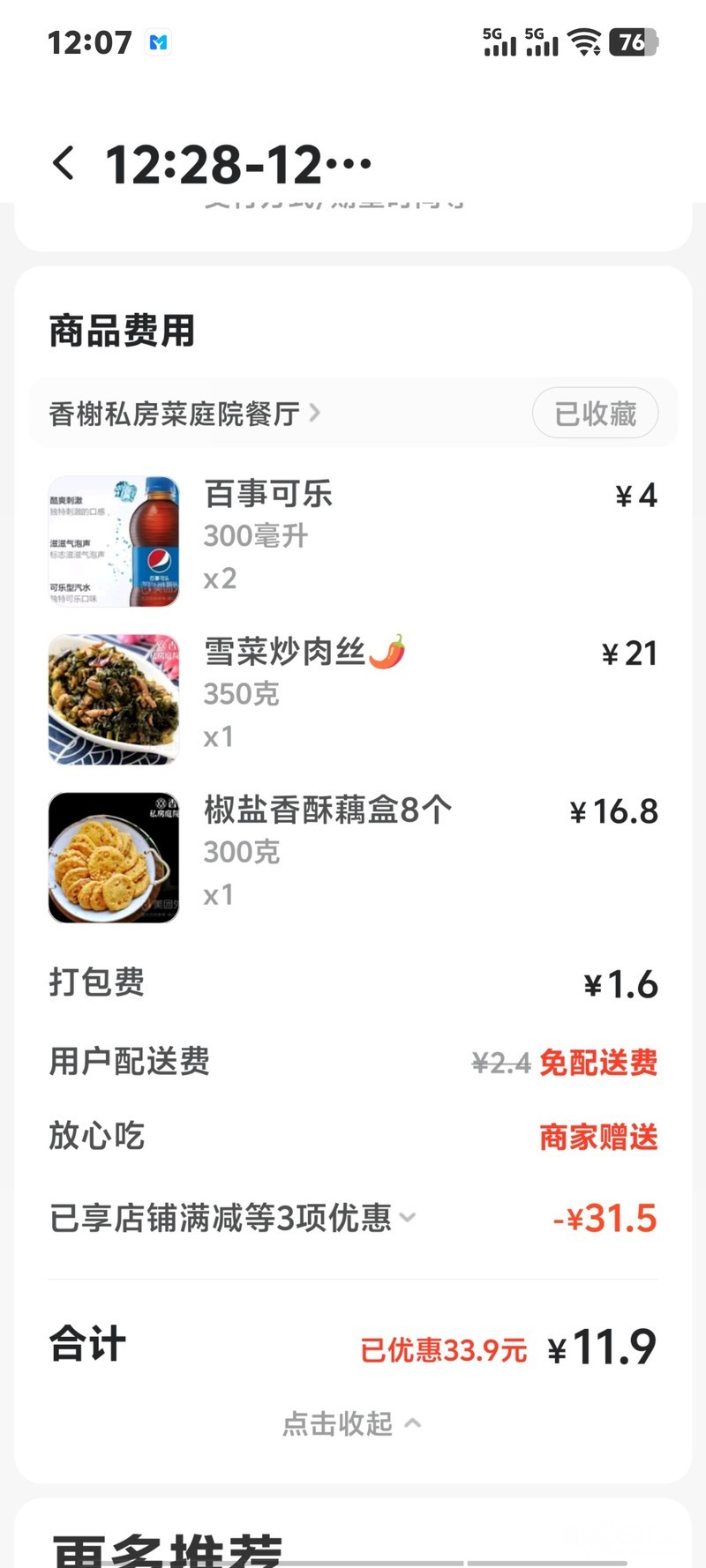Go back using the back arrow
This screenshot has height=1568, width=706.
pyautogui.click(x=64, y=164)
